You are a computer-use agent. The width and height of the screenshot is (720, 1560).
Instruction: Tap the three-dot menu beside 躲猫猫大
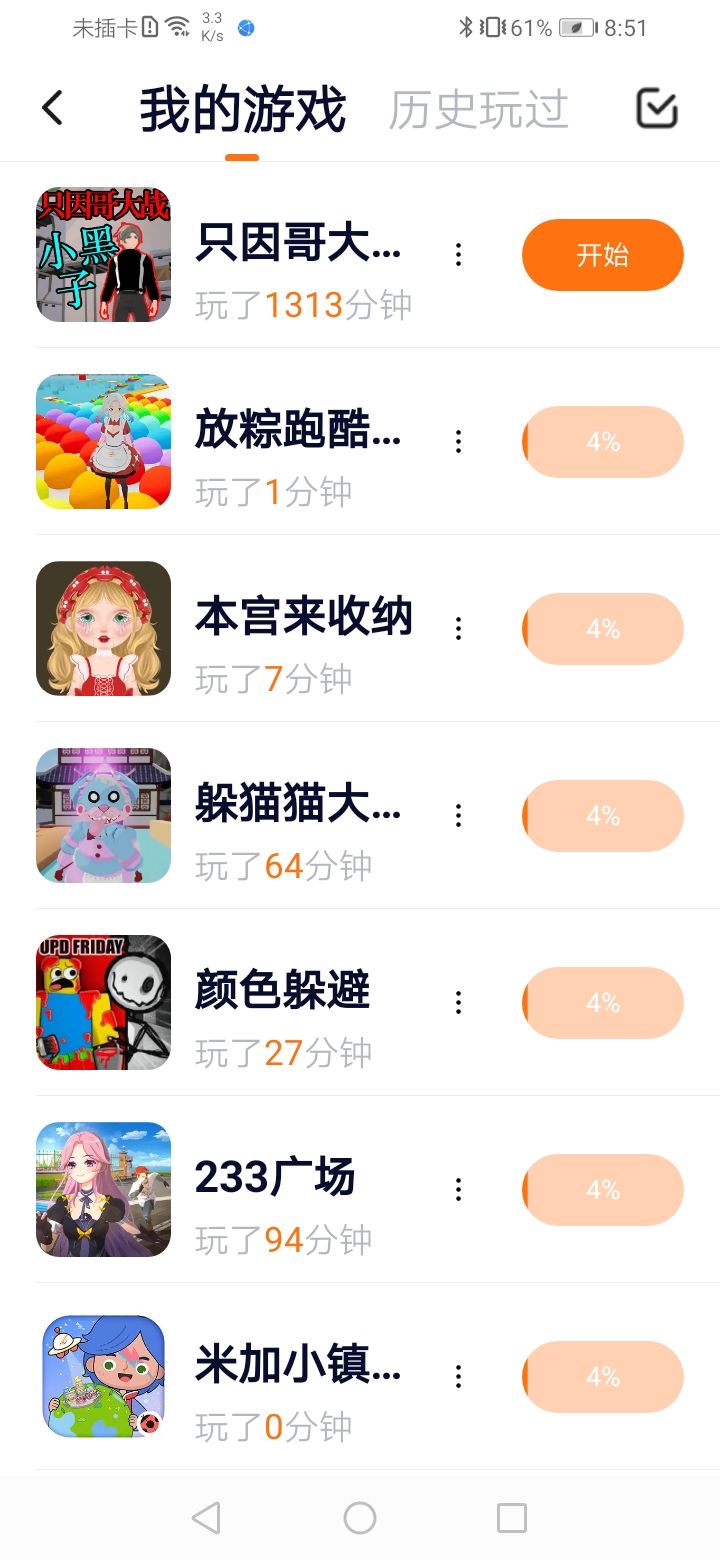coord(458,816)
